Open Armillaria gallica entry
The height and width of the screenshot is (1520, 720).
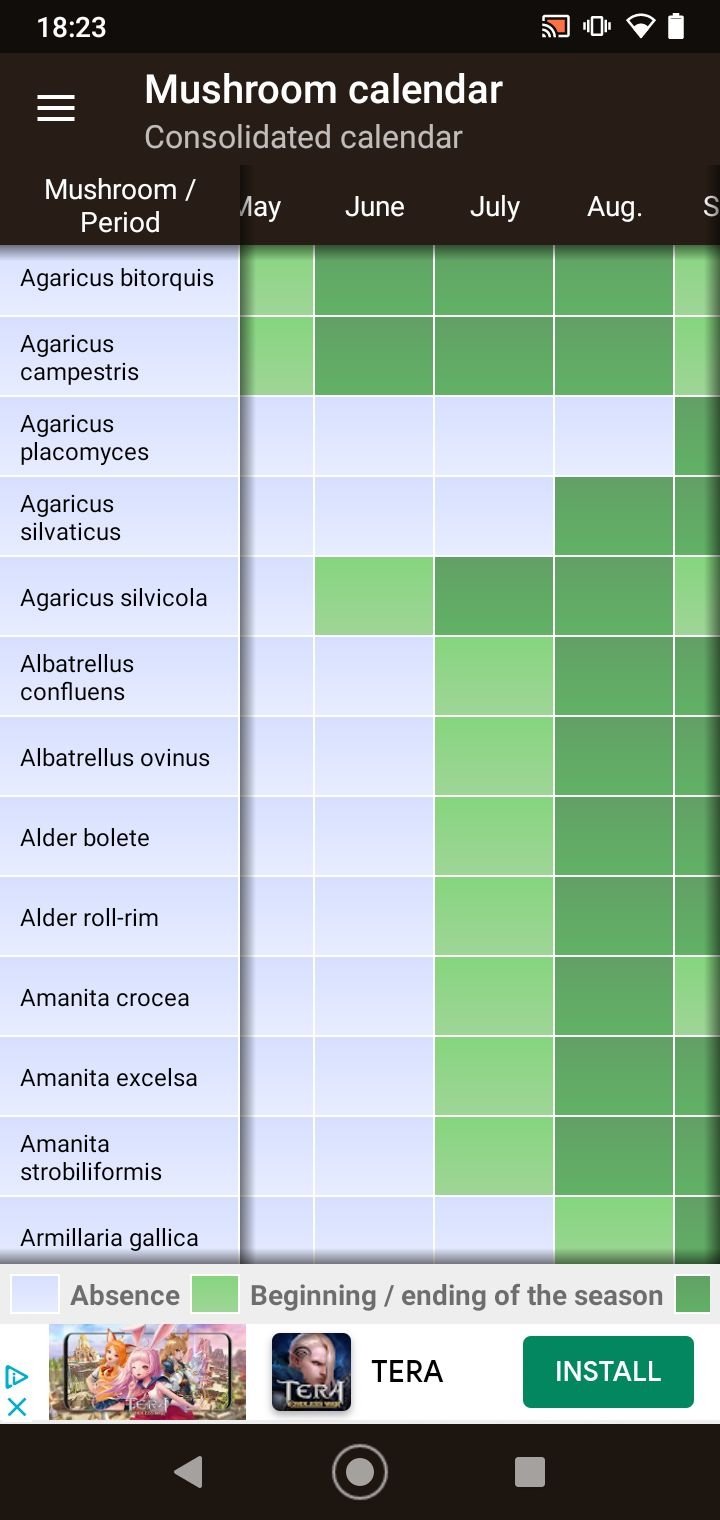pyautogui.click(x=119, y=1232)
